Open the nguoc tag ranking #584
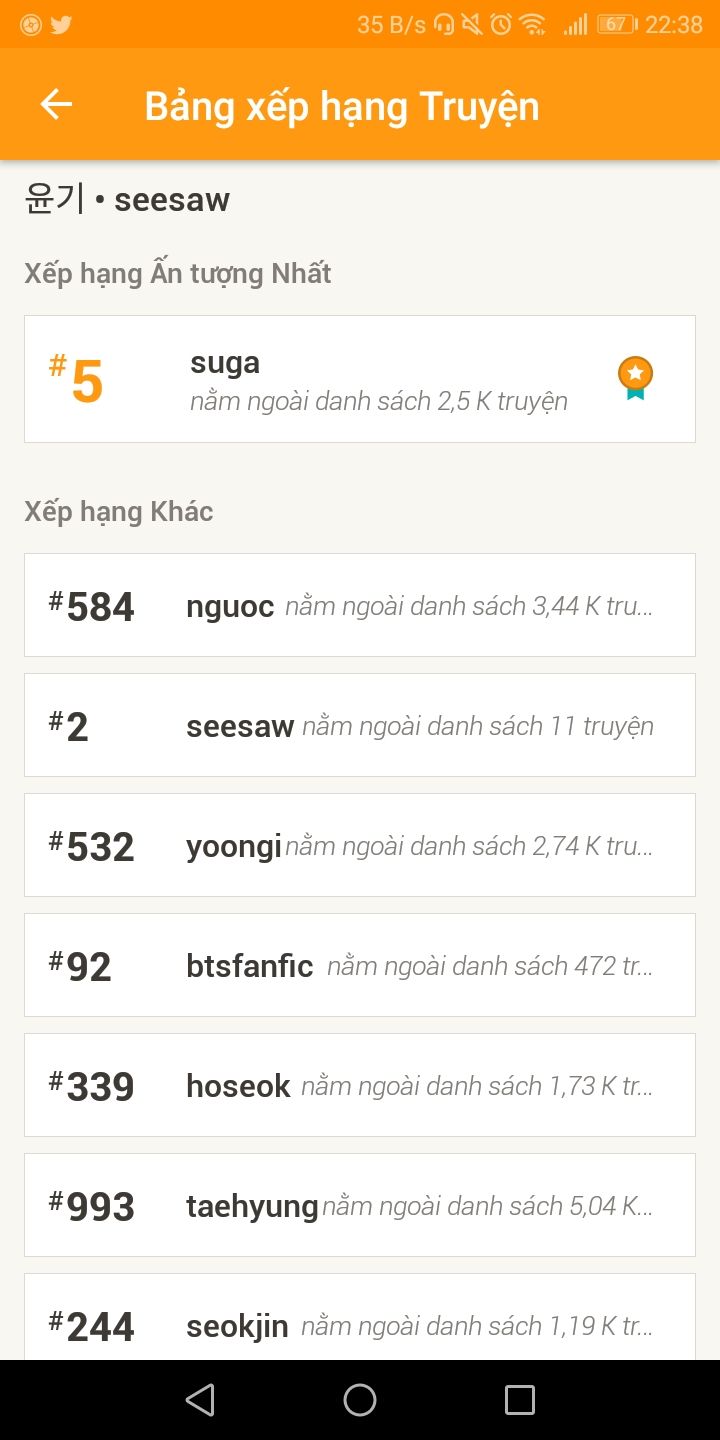The image size is (720, 1440). click(x=360, y=605)
